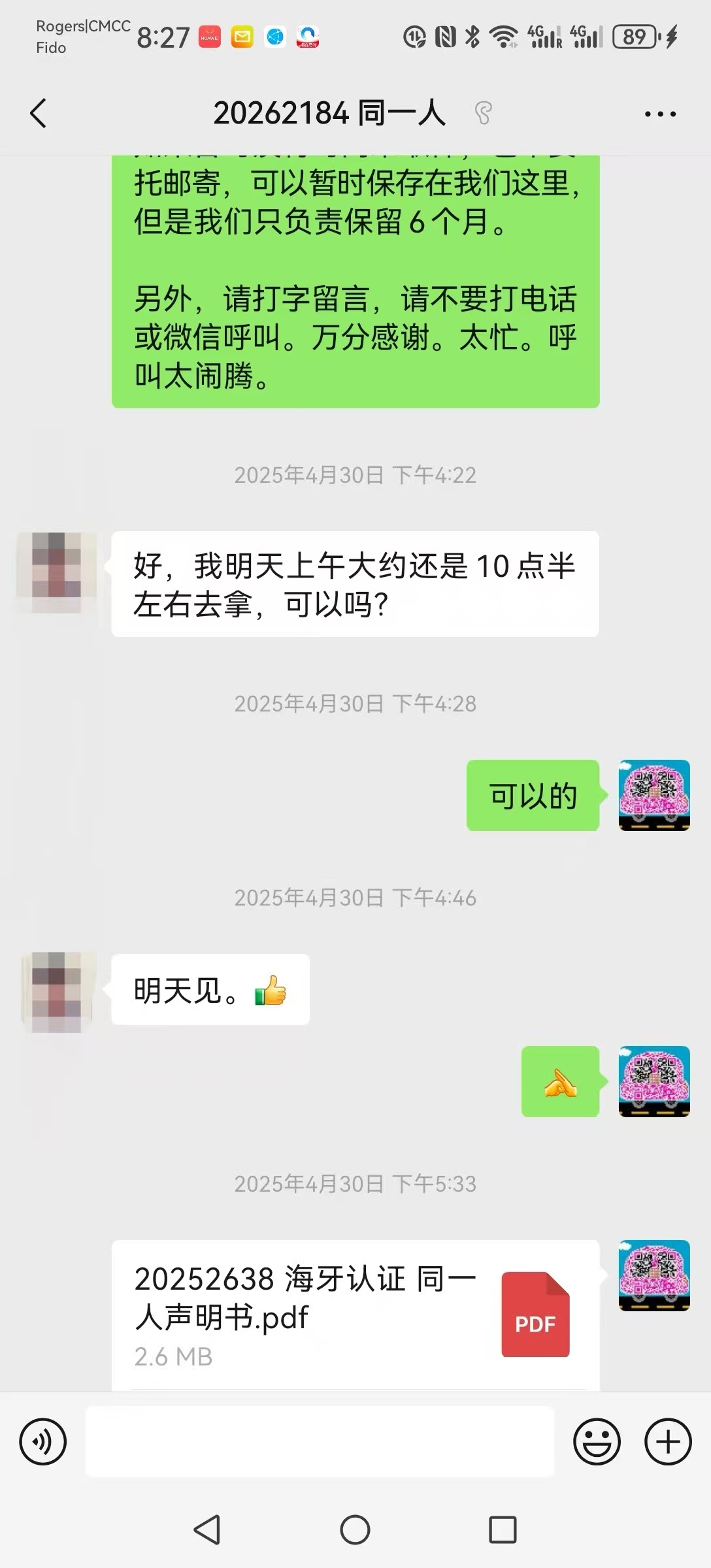Switch to voice message input
The width and height of the screenshot is (711, 1568).
click(x=43, y=1441)
